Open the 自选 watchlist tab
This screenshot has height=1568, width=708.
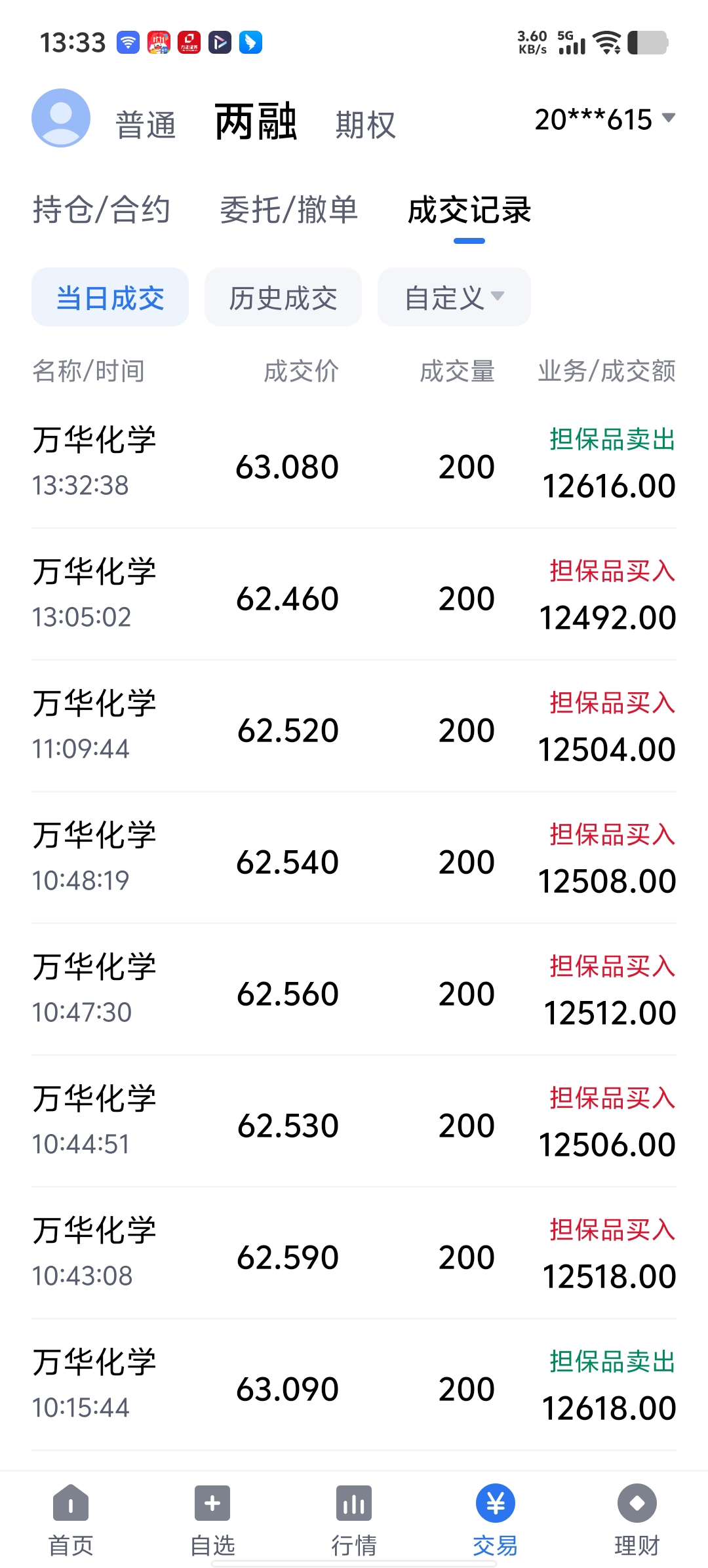click(212, 1521)
